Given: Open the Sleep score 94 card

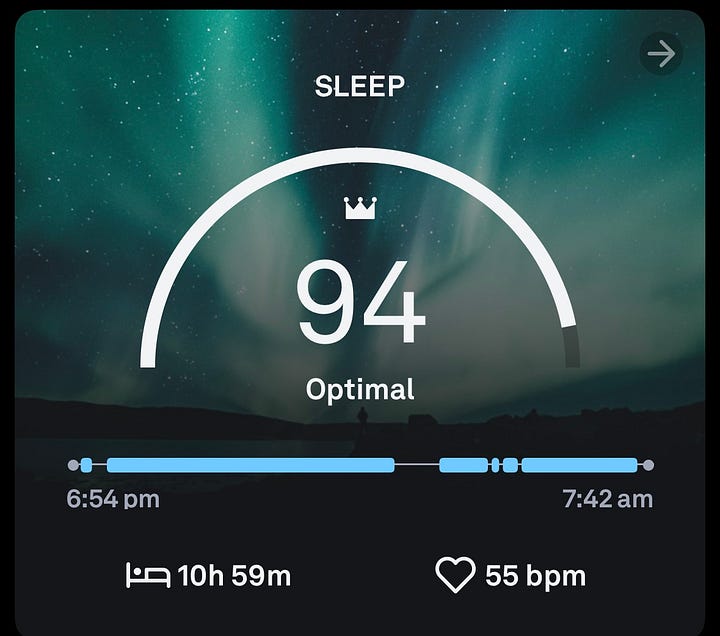Looking at the screenshot, I should point(360,323).
